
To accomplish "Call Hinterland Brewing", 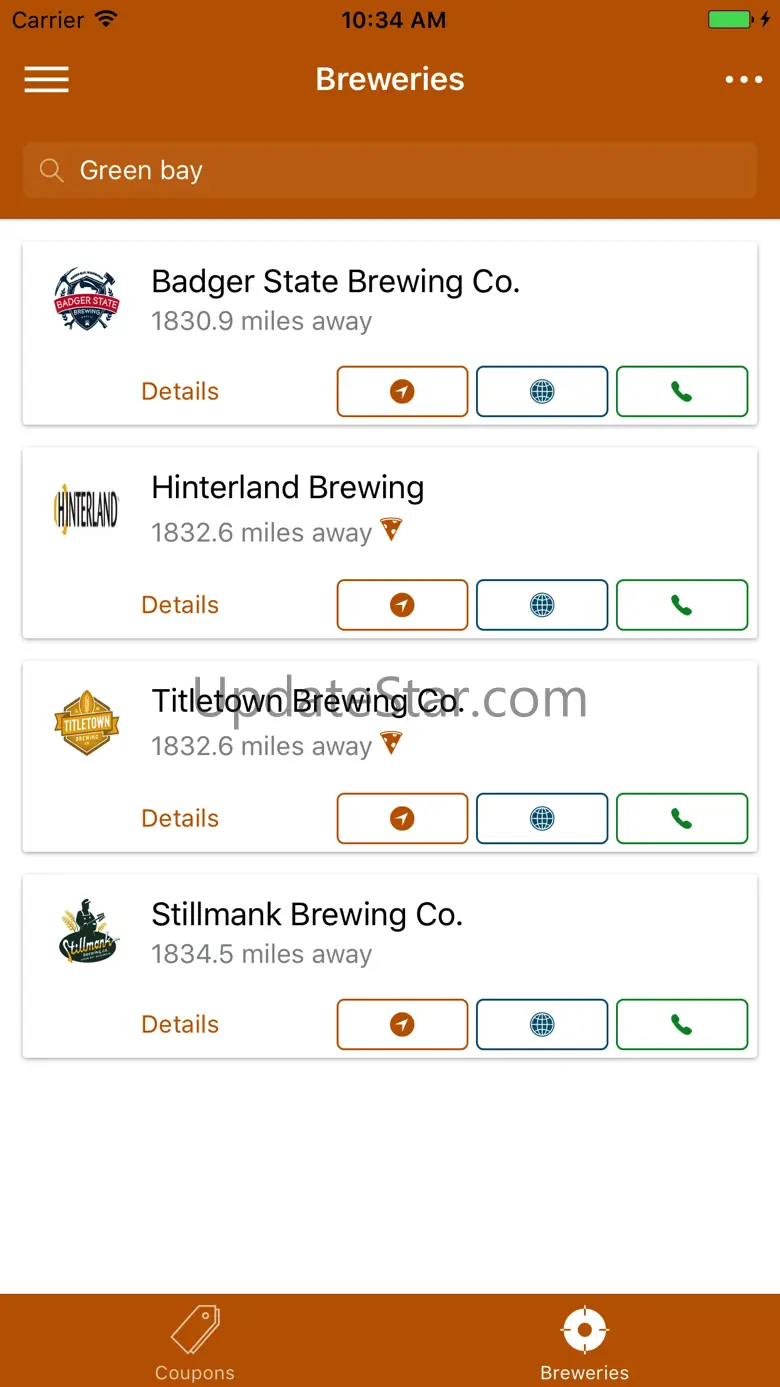I will [682, 605].
